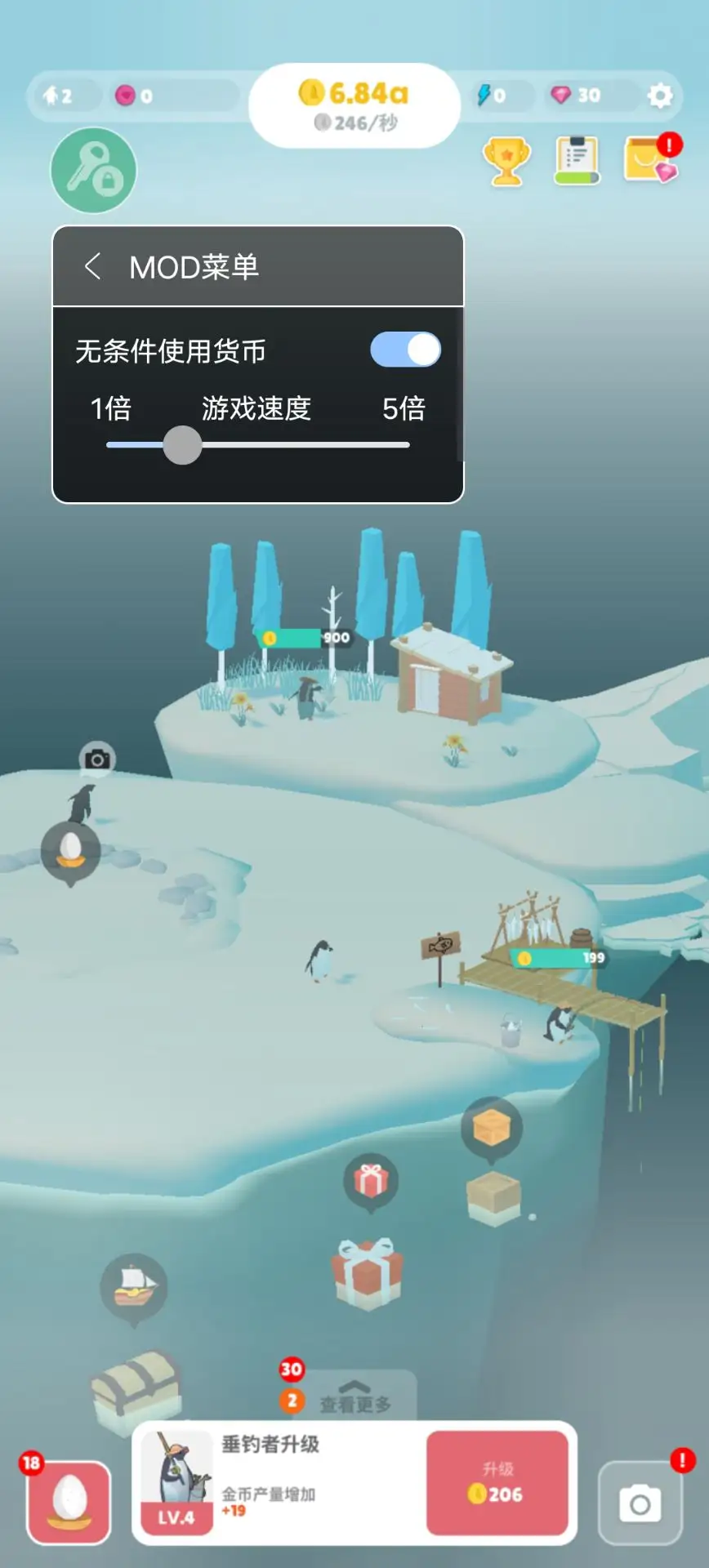709x1568 pixels.
Task: Toggle off 无条件使用货币 switch
Action: (x=405, y=350)
